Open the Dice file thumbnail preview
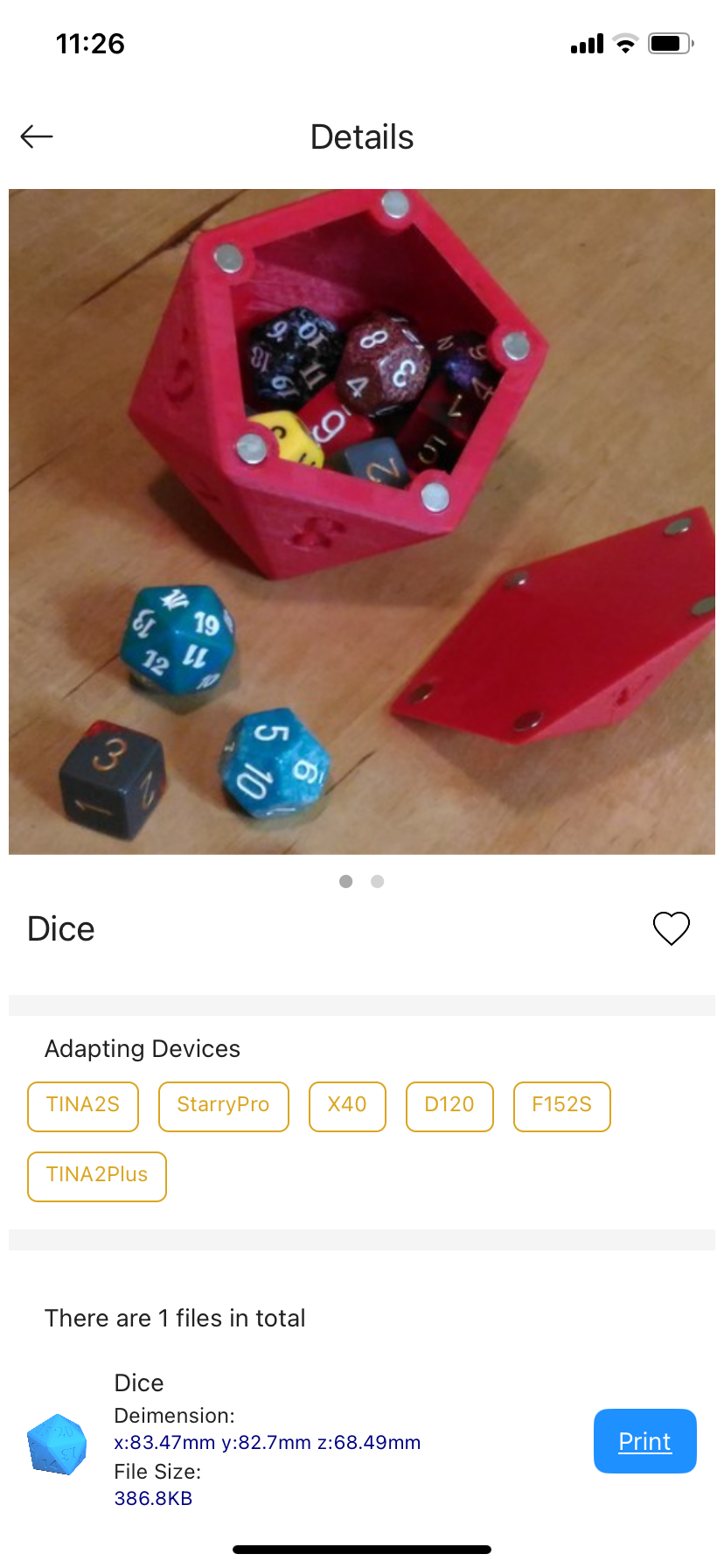The height and width of the screenshot is (1568, 724). pyautogui.click(x=58, y=1444)
